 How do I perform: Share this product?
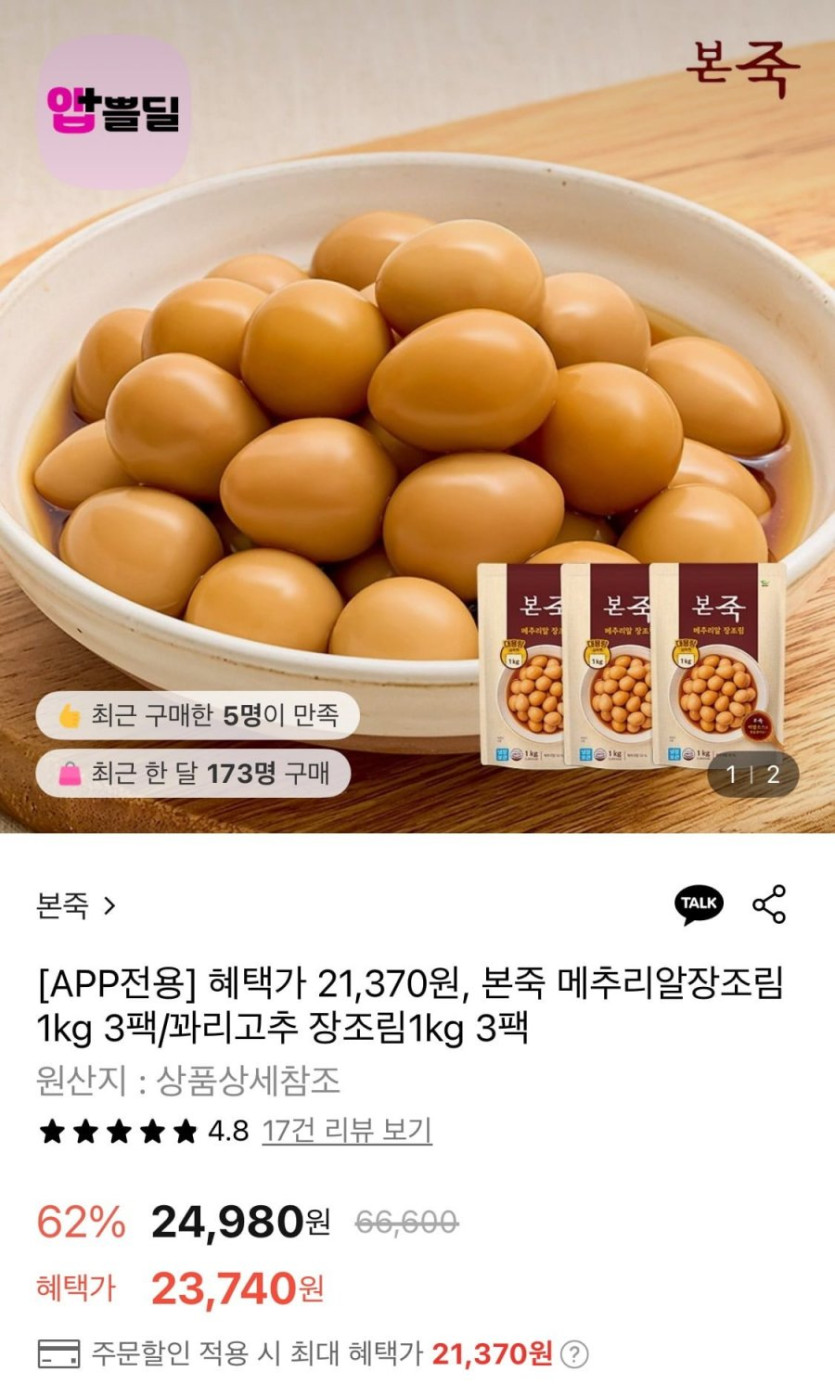pos(769,904)
